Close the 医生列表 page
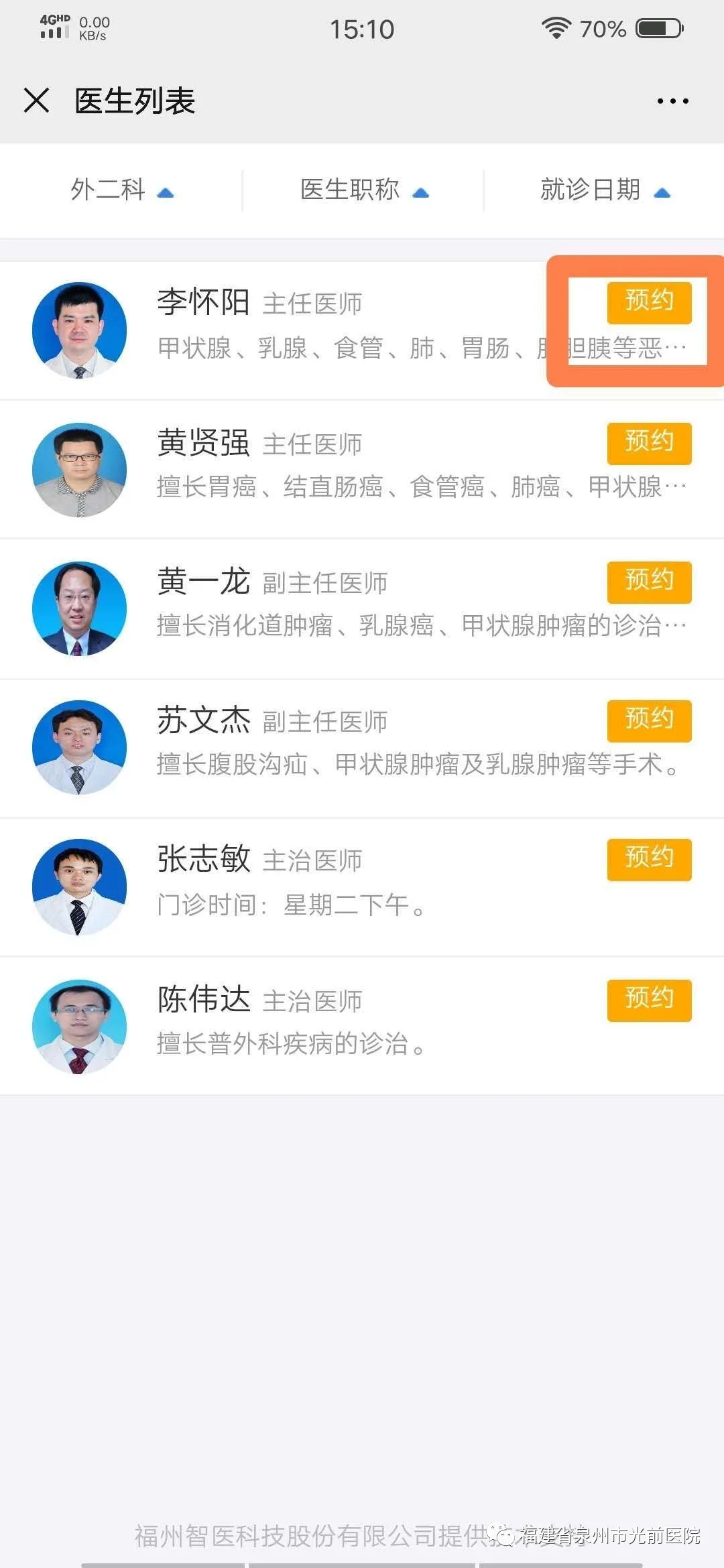724x1568 pixels. (36, 101)
